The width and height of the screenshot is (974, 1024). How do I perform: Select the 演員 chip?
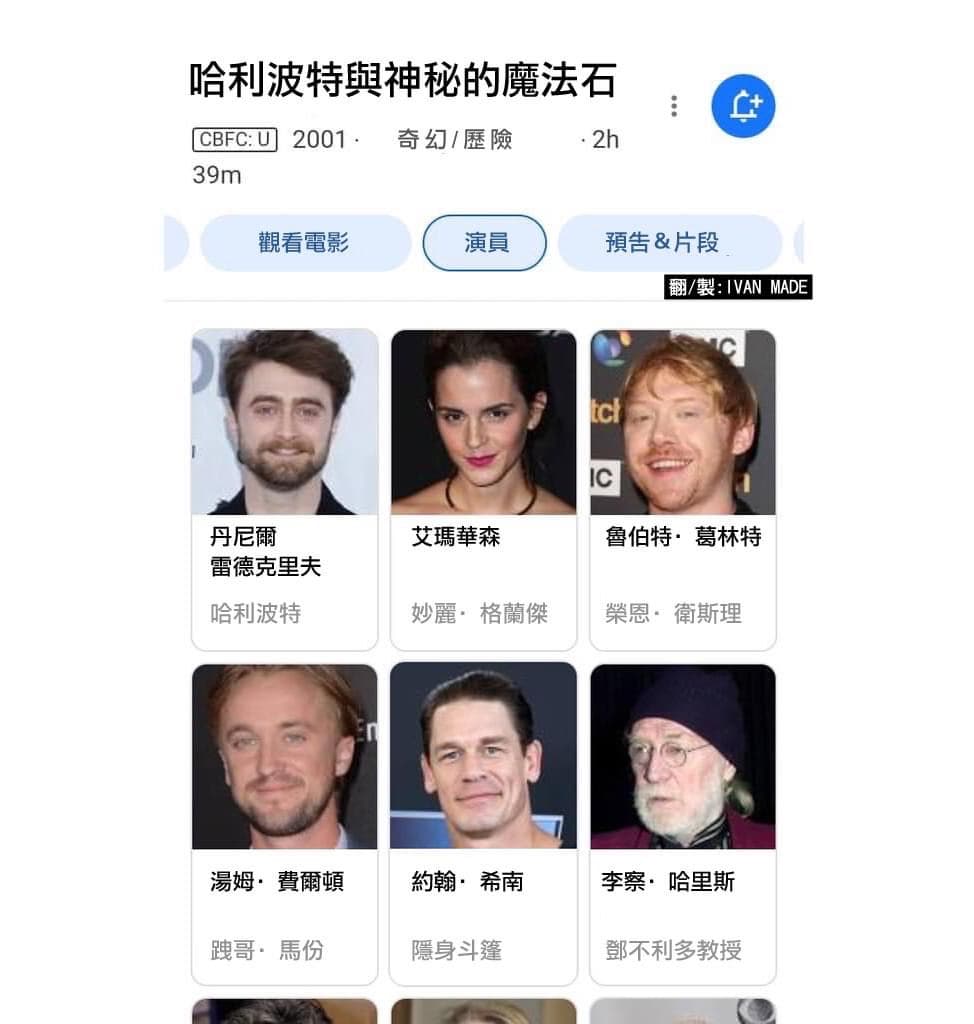click(485, 243)
